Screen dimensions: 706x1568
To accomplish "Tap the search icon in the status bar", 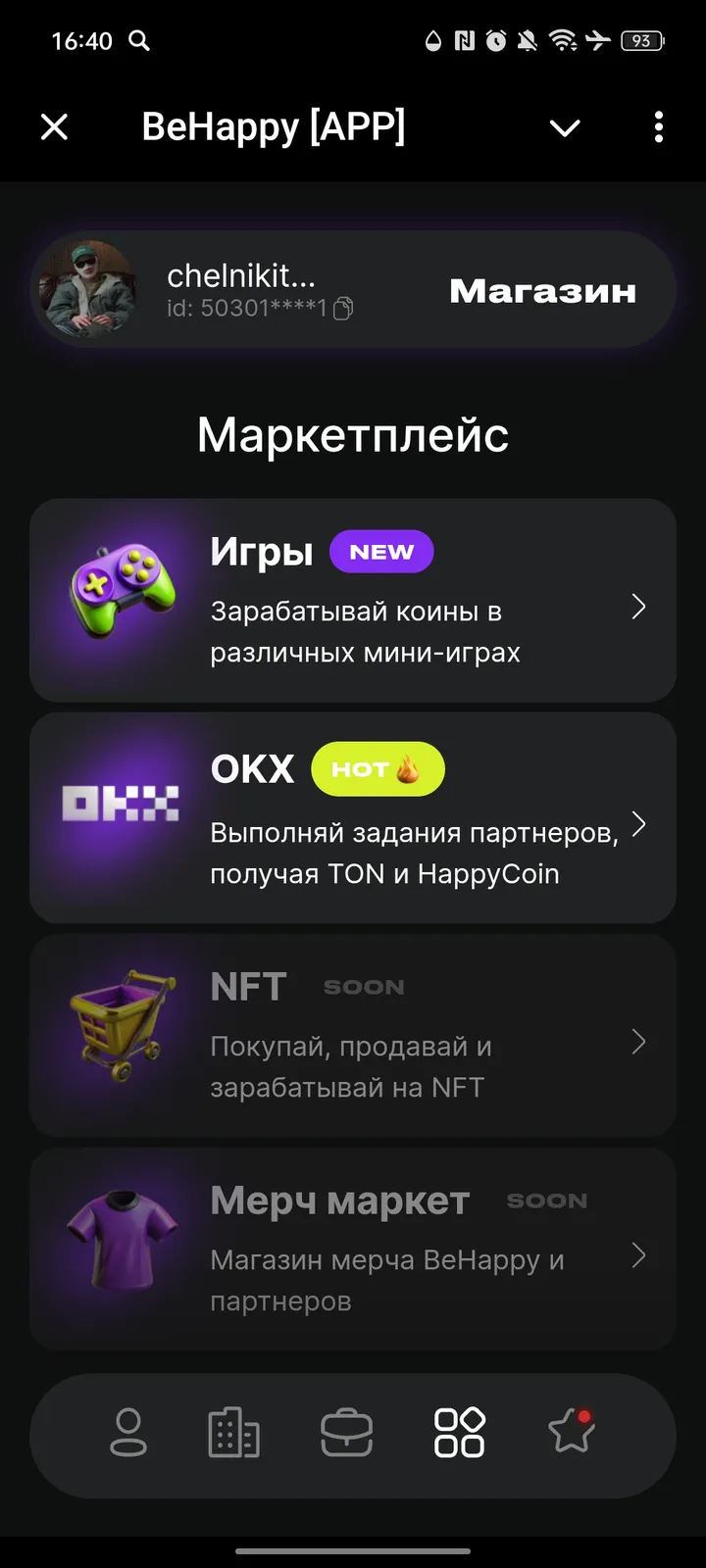I will click(x=138, y=40).
